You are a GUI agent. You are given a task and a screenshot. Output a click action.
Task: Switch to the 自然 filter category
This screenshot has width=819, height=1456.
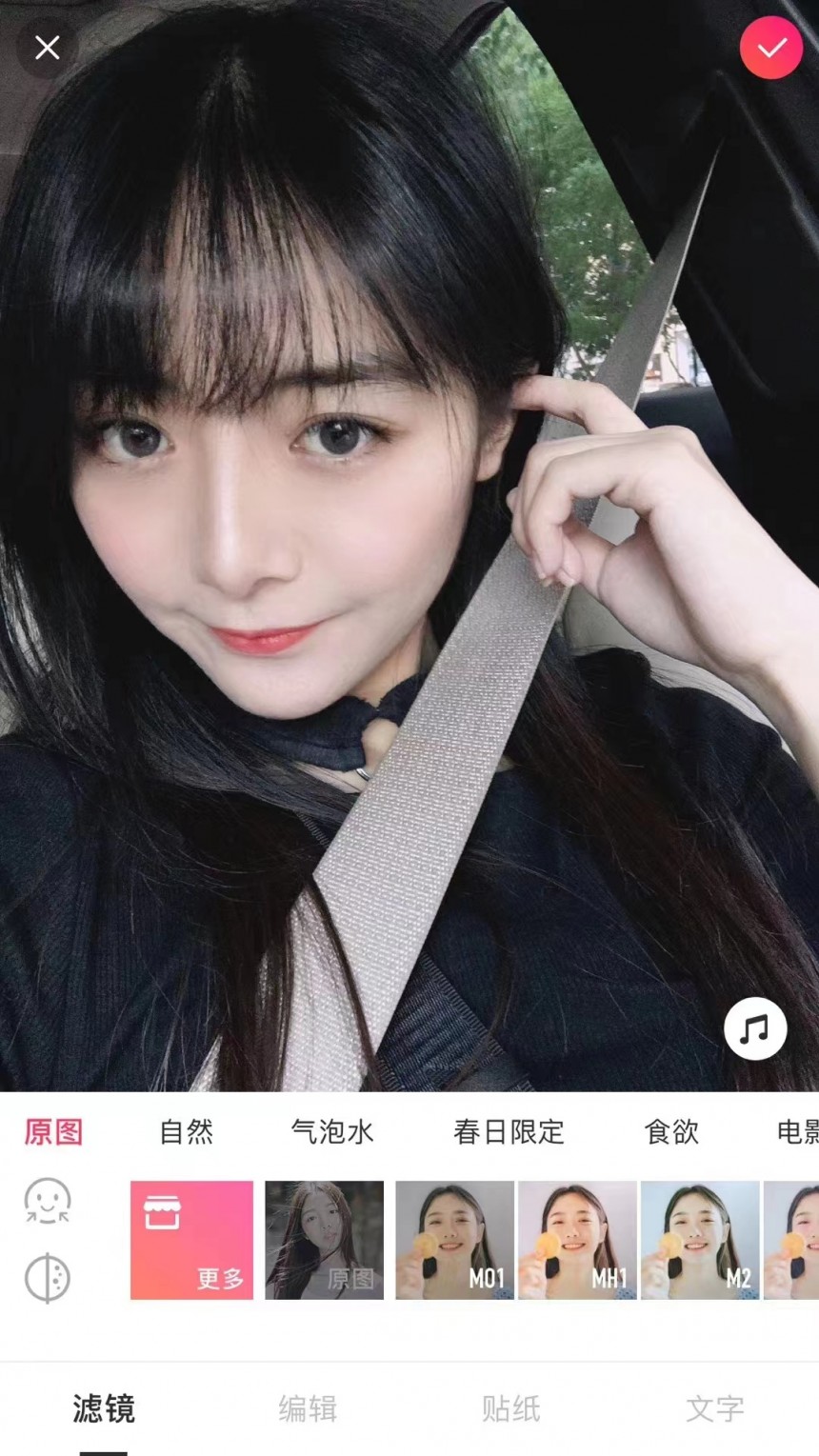click(x=187, y=1131)
